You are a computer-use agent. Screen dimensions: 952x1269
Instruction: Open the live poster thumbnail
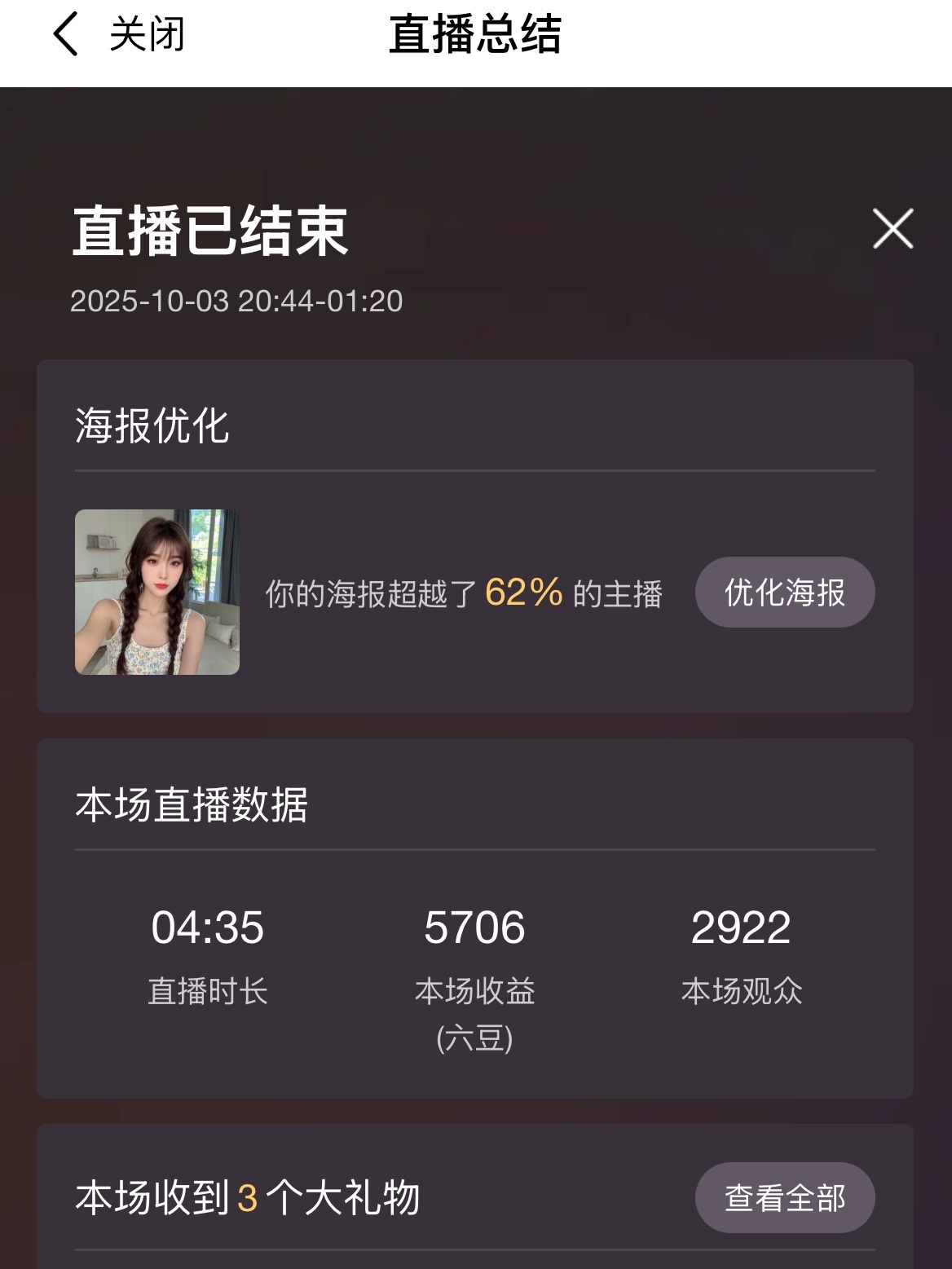(x=157, y=593)
